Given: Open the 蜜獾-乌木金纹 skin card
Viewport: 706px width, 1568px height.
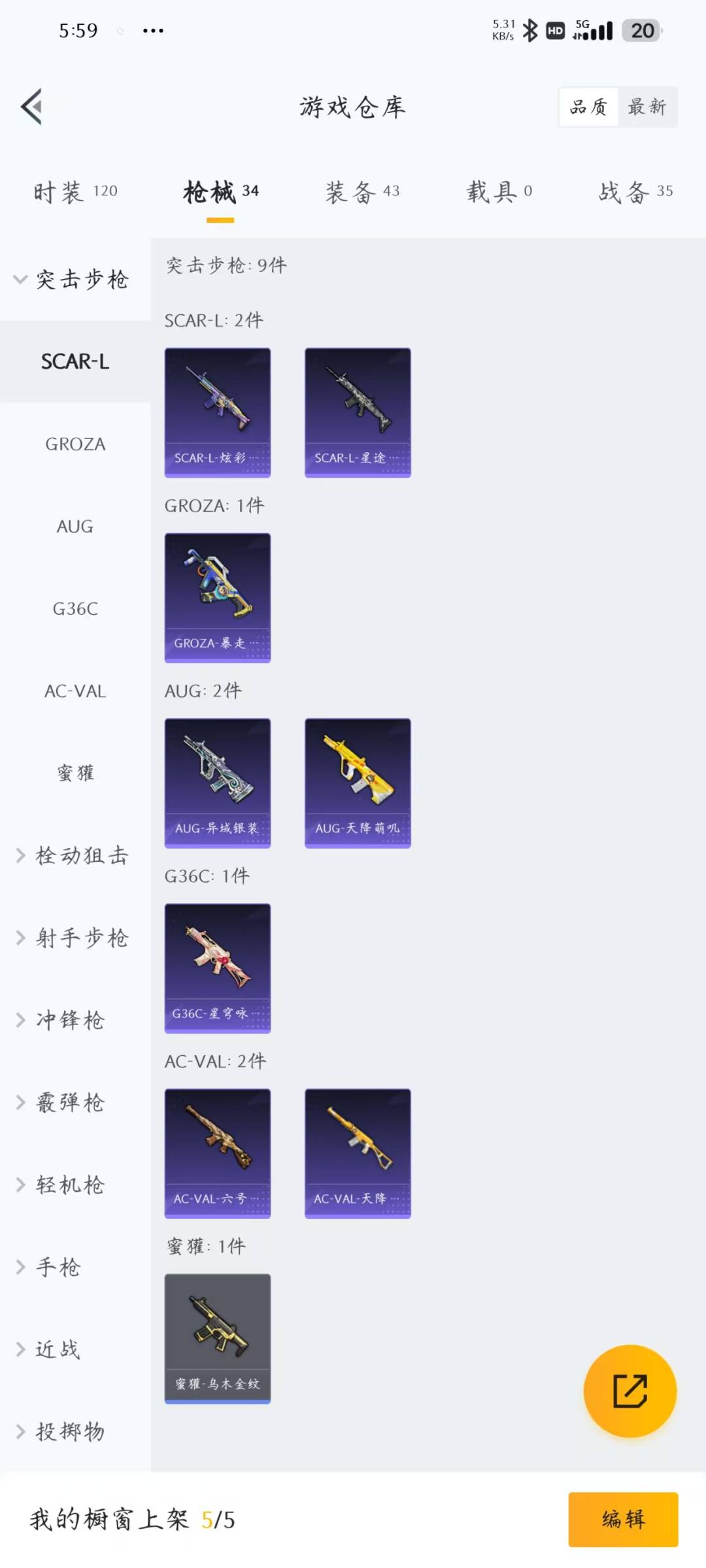Looking at the screenshot, I should (217, 1338).
